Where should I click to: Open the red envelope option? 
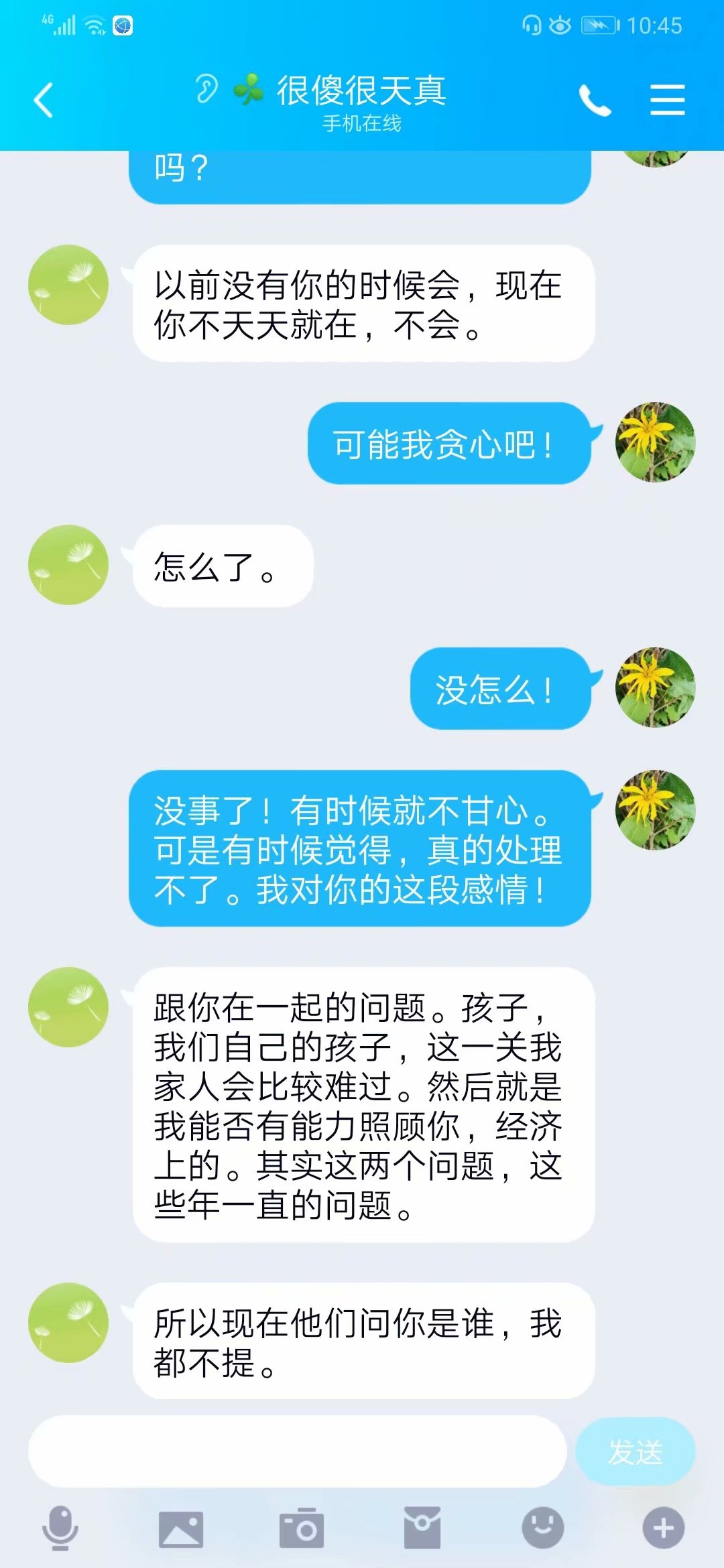[x=422, y=1528]
